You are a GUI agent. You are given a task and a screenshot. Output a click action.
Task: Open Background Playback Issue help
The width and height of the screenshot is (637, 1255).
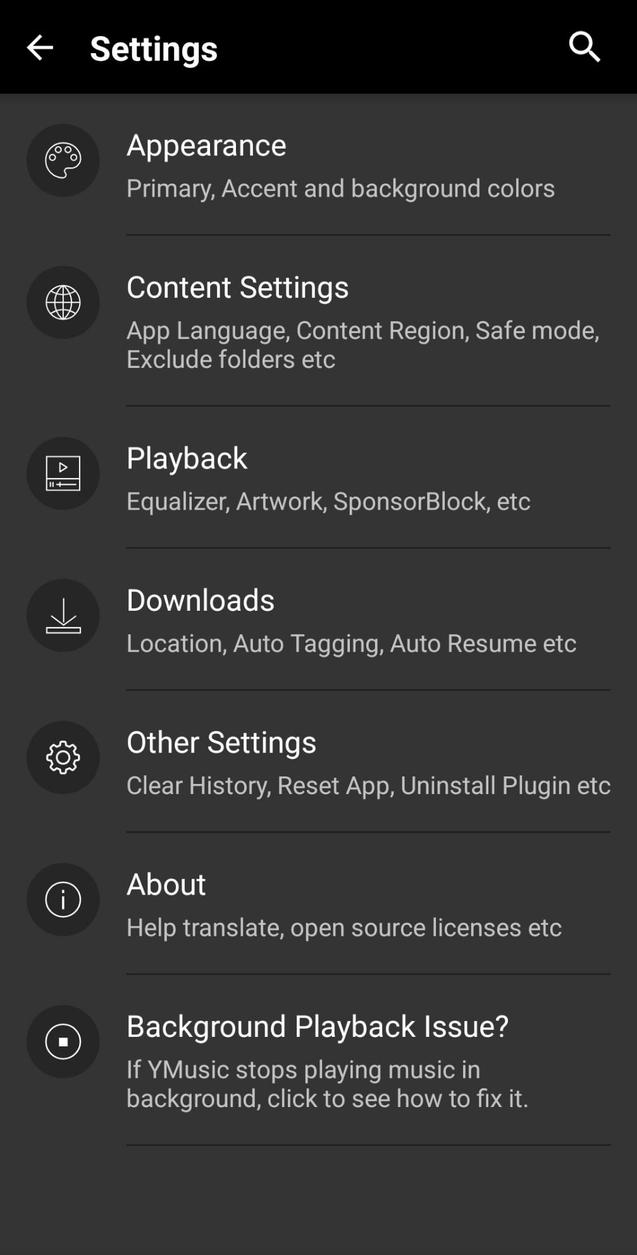click(x=318, y=1060)
